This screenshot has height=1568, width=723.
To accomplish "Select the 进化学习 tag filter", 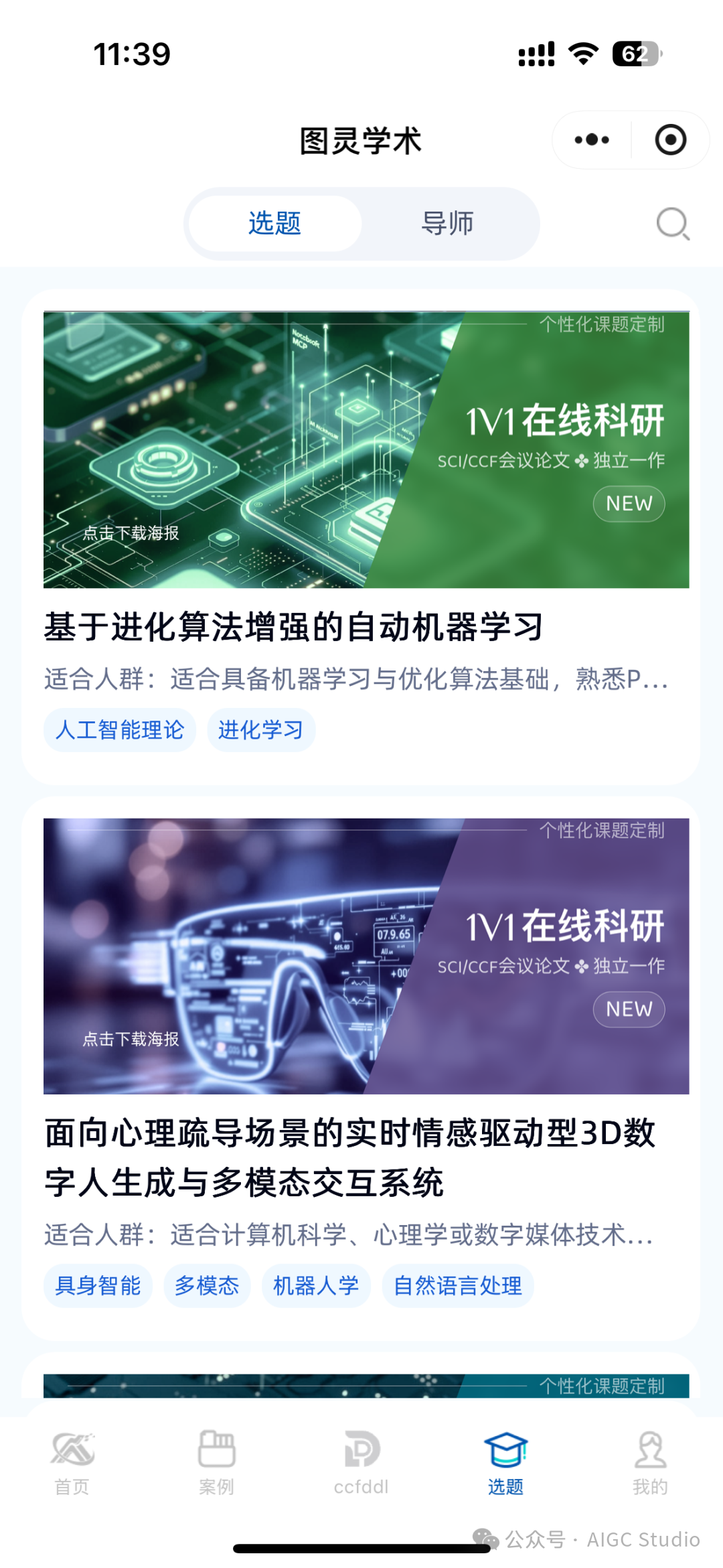I will click(261, 731).
